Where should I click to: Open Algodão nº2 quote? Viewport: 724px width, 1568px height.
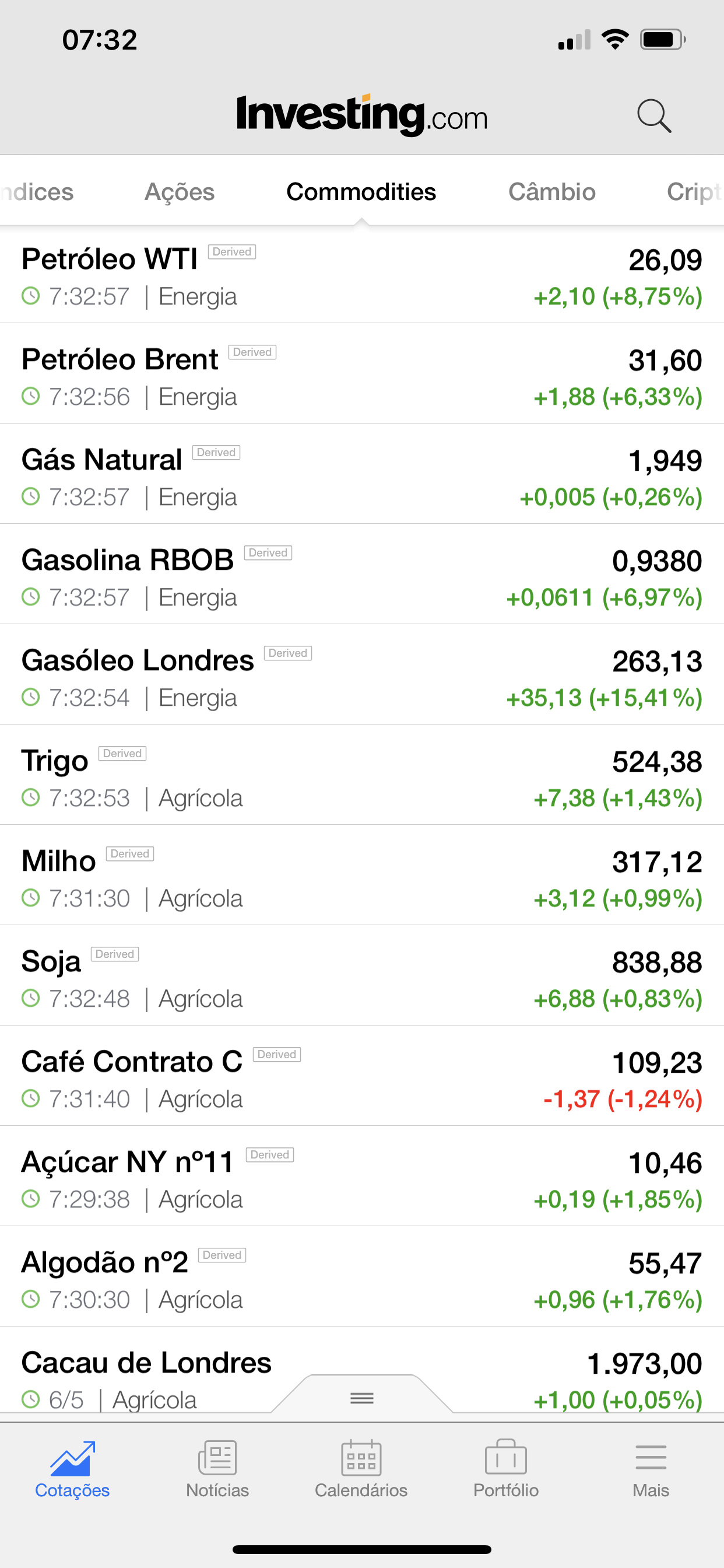[362, 1277]
